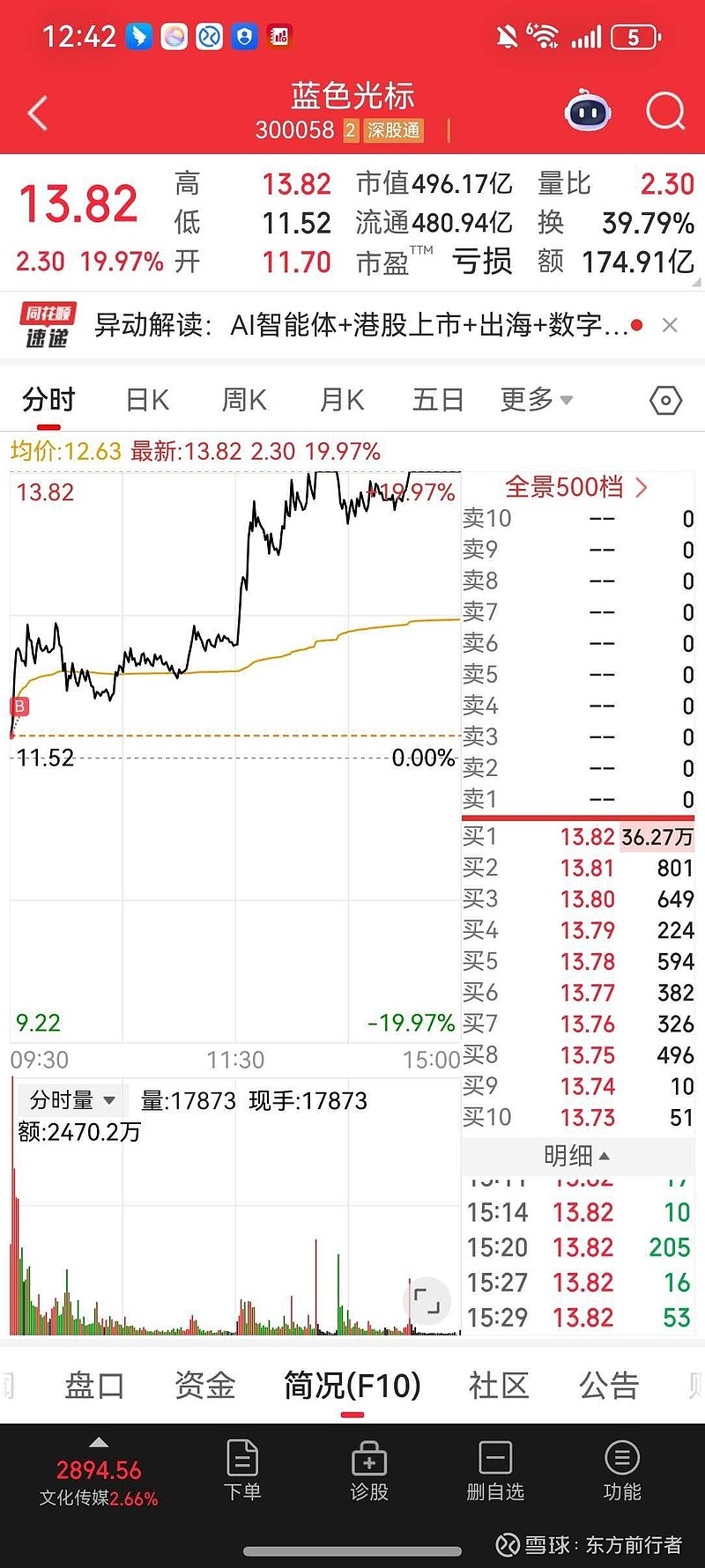Select the 买1 bid price row
The height and width of the screenshot is (1568, 705).
[577, 838]
